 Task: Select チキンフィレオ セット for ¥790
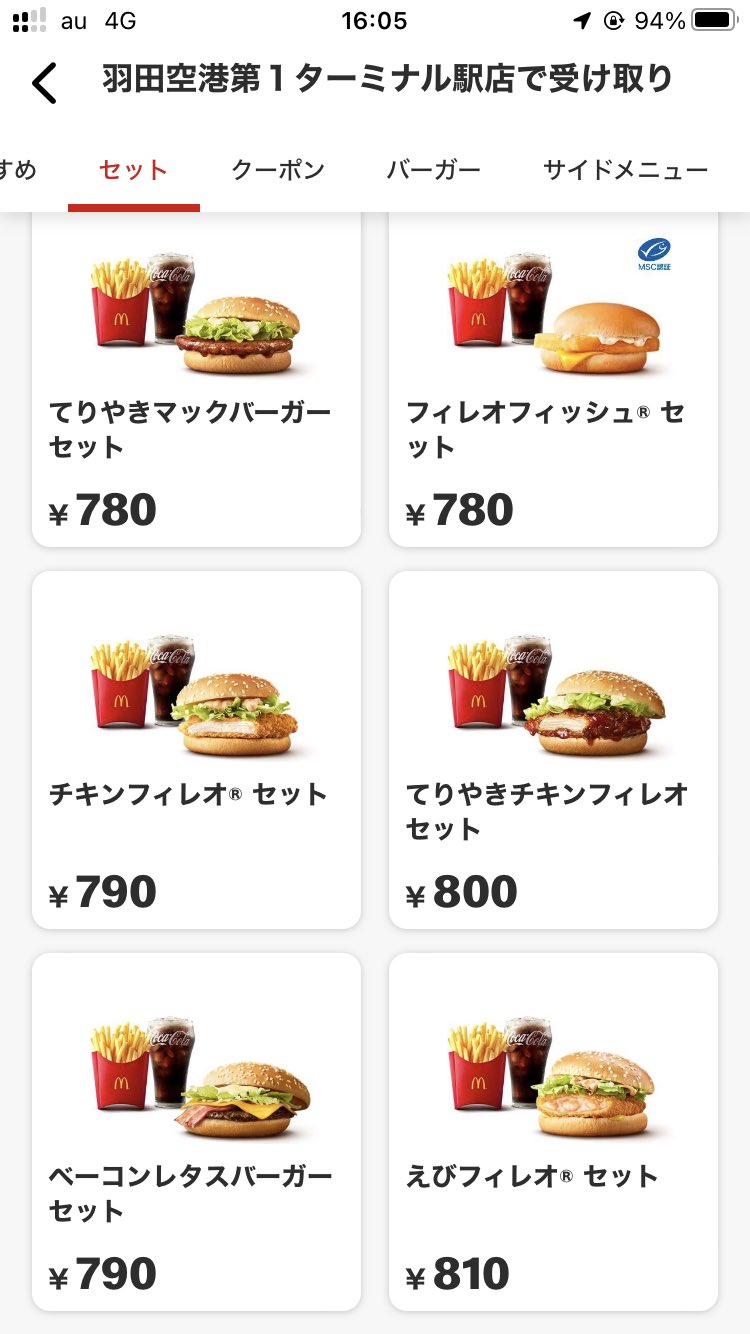[196, 750]
